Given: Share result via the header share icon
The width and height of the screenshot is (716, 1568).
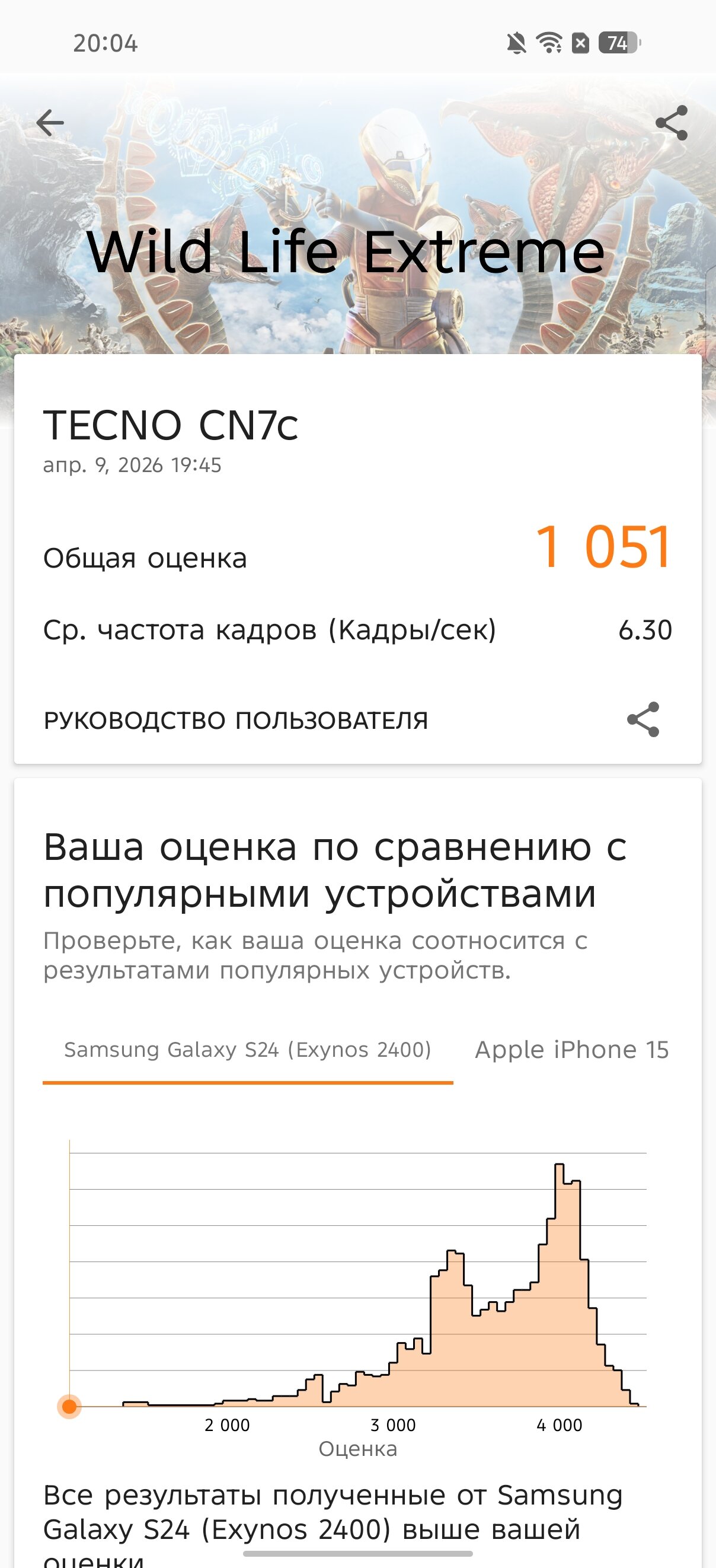Looking at the screenshot, I should [671, 123].
